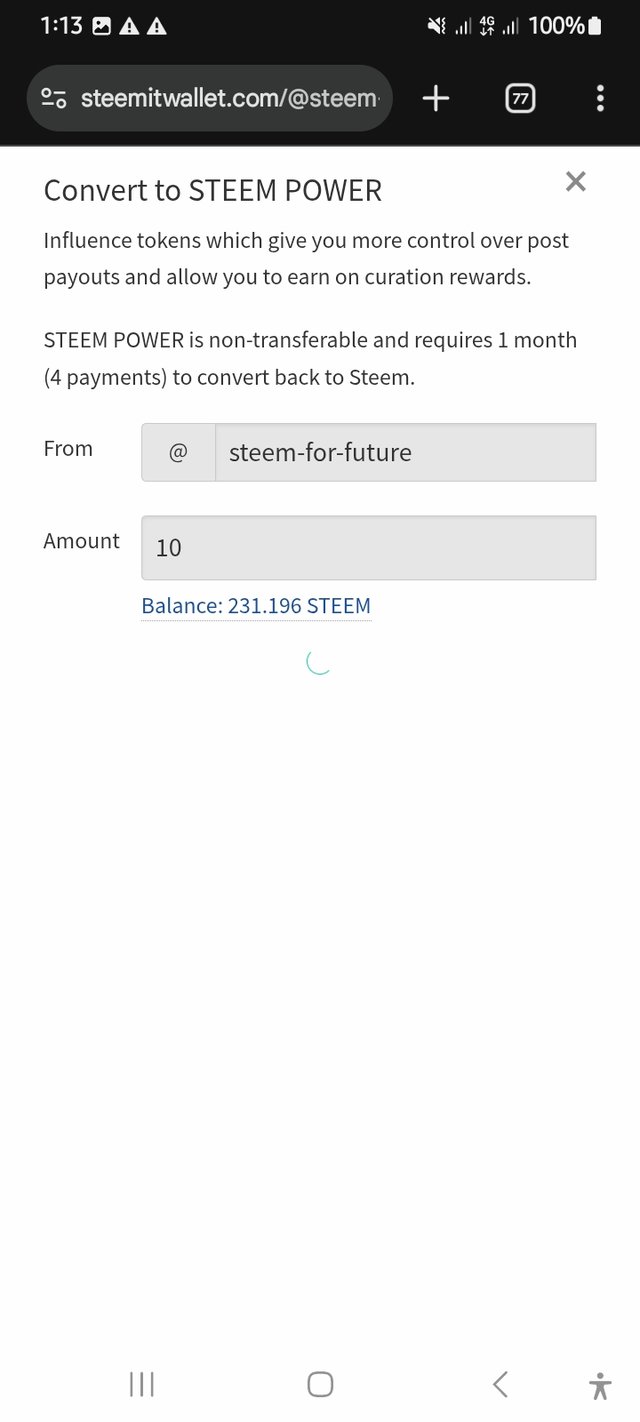The width and height of the screenshot is (640, 1422).
Task: Open a new browser tab
Action: click(436, 98)
